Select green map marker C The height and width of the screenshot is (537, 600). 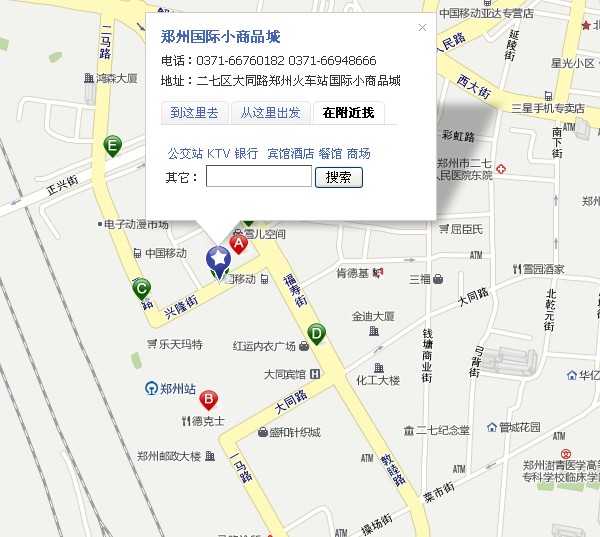point(143,287)
